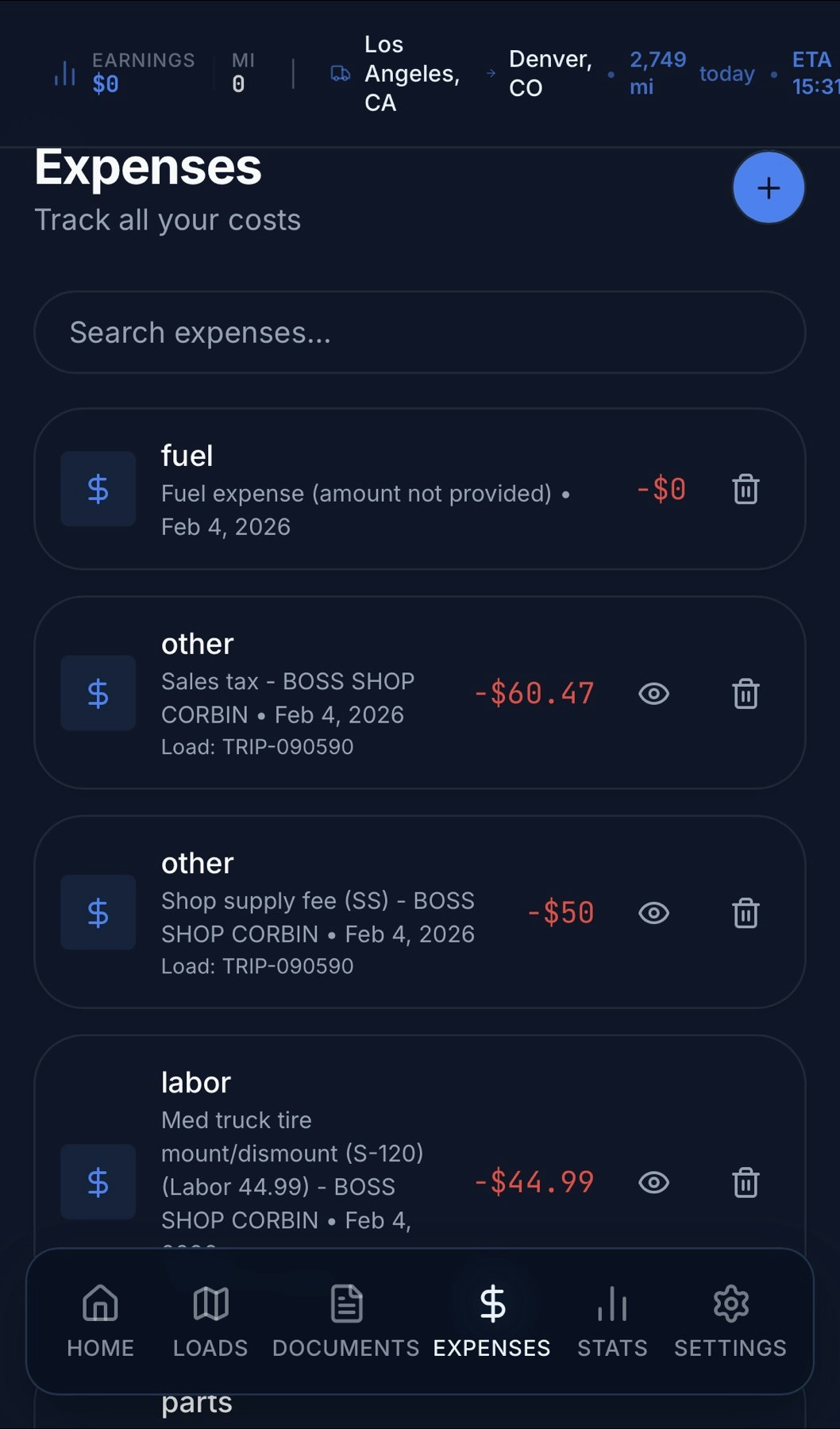Delete the fuel expense with trash icon
The image size is (840, 1429).
(x=745, y=489)
